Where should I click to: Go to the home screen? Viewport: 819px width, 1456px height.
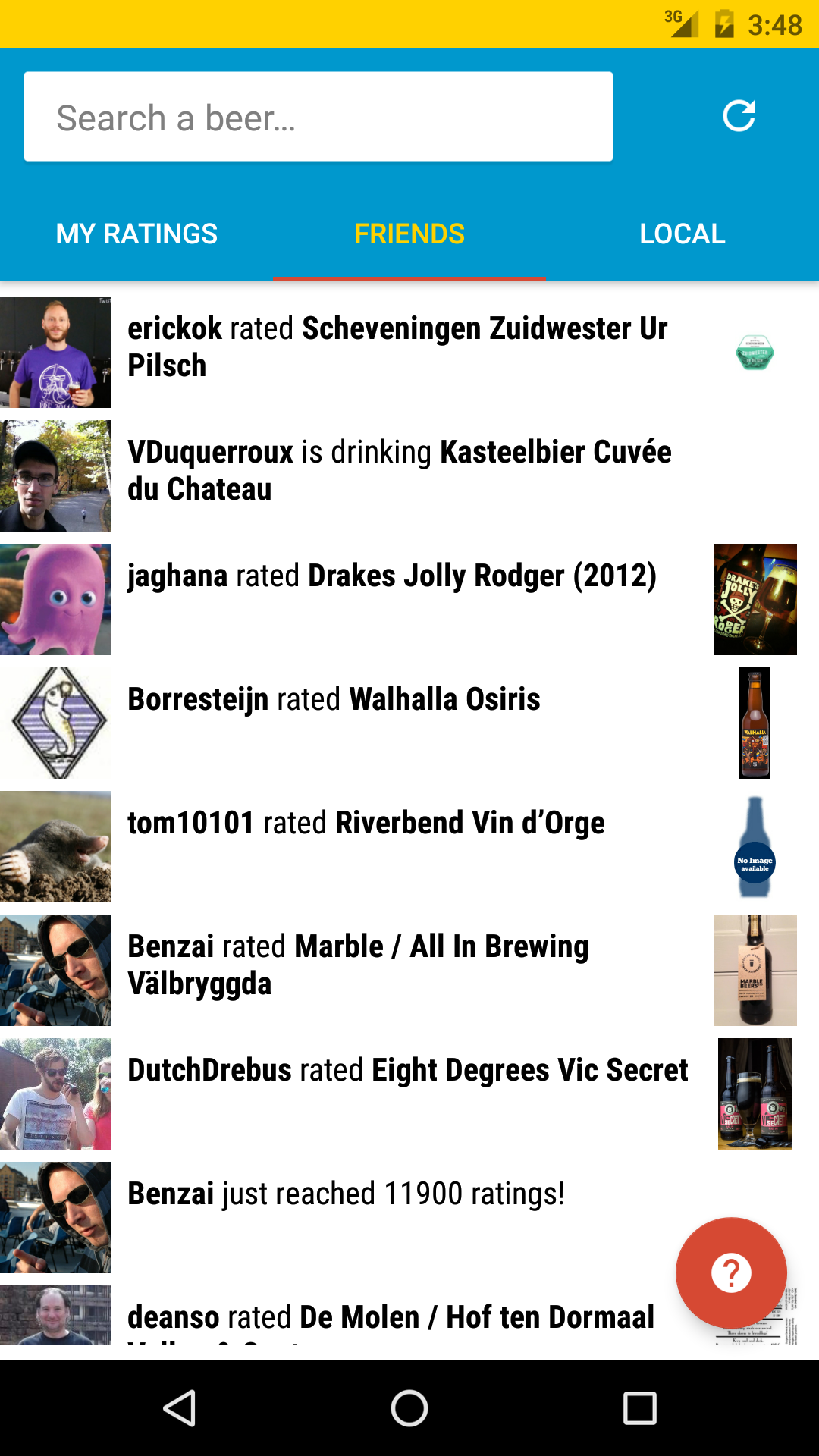(x=409, y=1408)
